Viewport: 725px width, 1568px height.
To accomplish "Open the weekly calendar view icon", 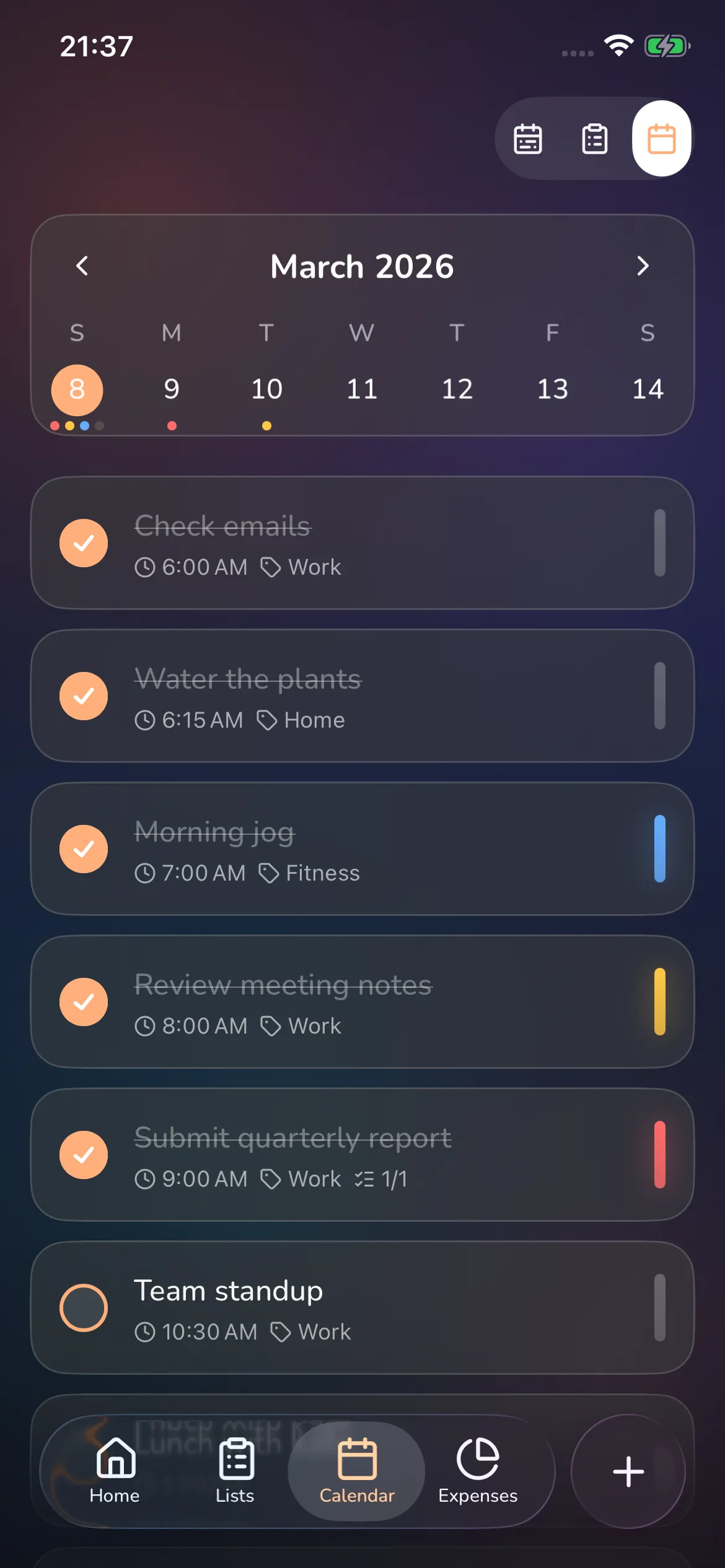I will coord(529,139).
